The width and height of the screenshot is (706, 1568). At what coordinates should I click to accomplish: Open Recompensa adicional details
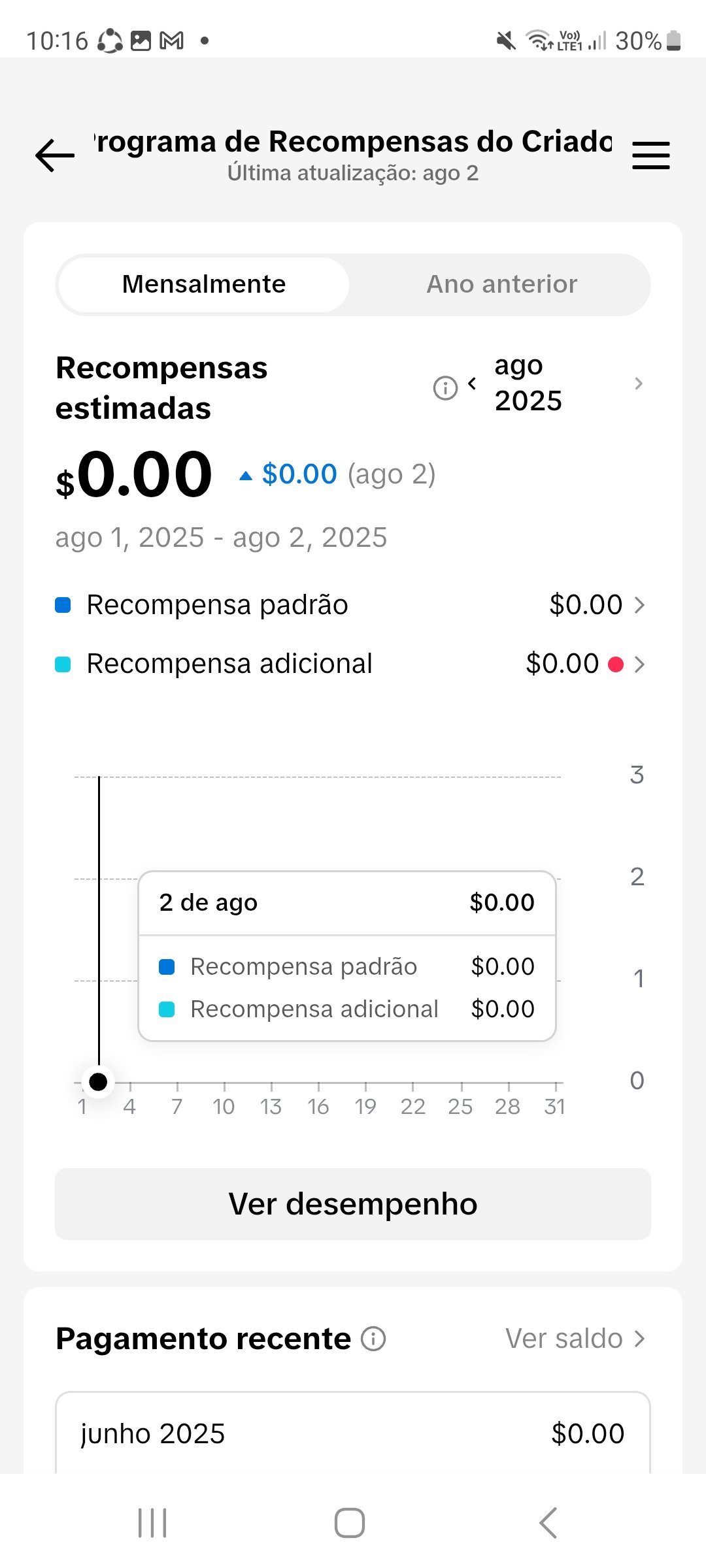pos(350,664)
